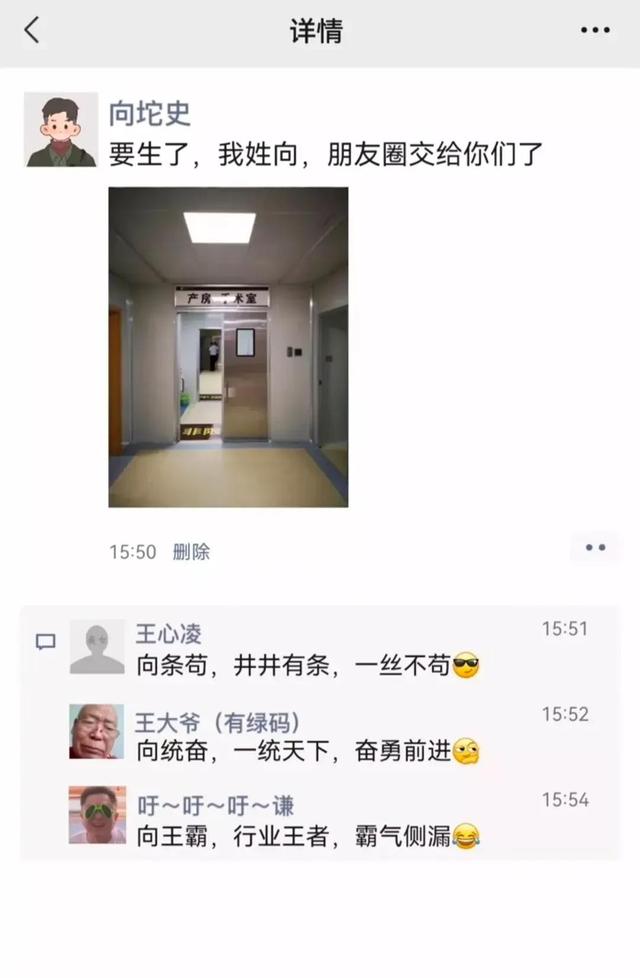Open 王大爷（有绿码）'s avatar

pos(97,732)
